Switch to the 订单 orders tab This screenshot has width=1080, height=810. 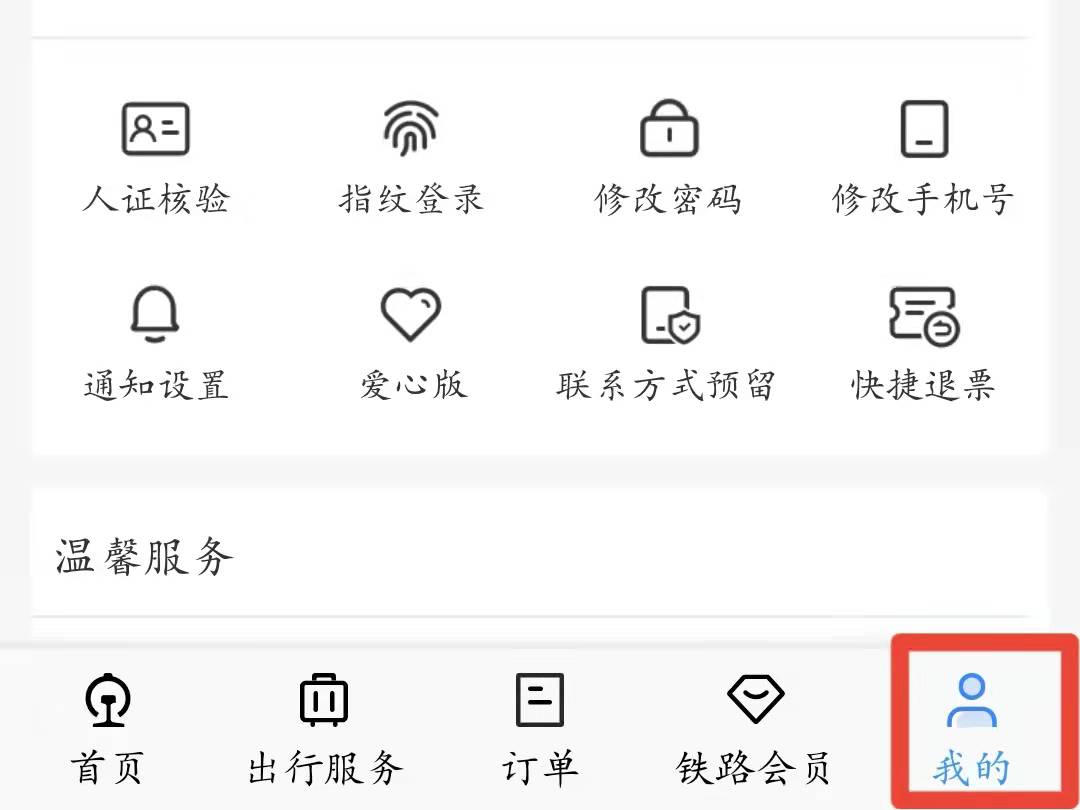540,728
